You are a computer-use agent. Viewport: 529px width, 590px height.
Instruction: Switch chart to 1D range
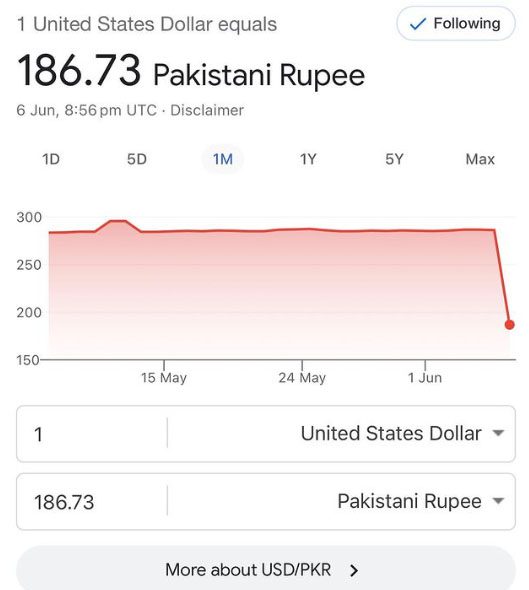pos(51,159)
